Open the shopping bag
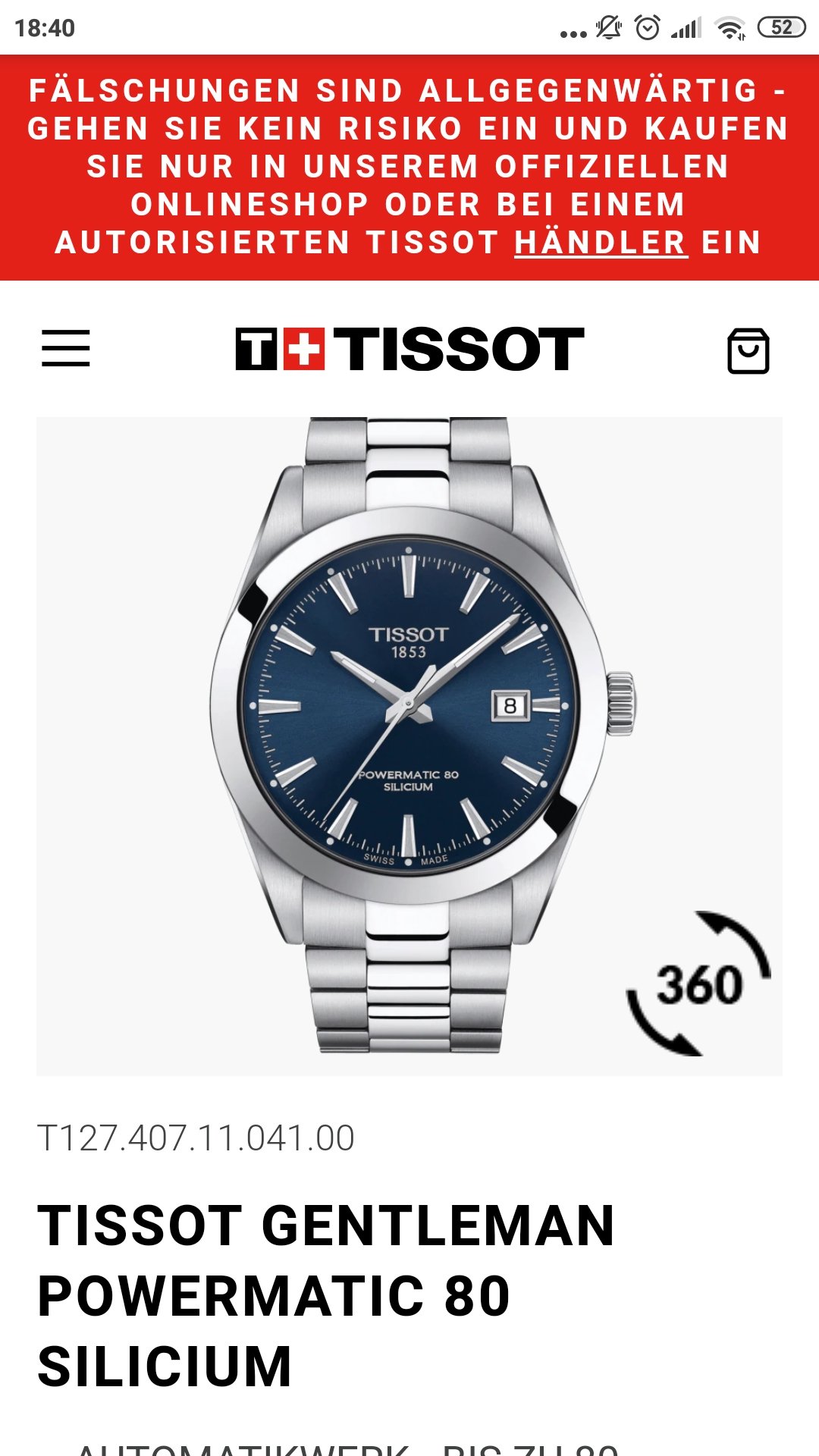This screenshot has width=819, height=1456. 748,350
